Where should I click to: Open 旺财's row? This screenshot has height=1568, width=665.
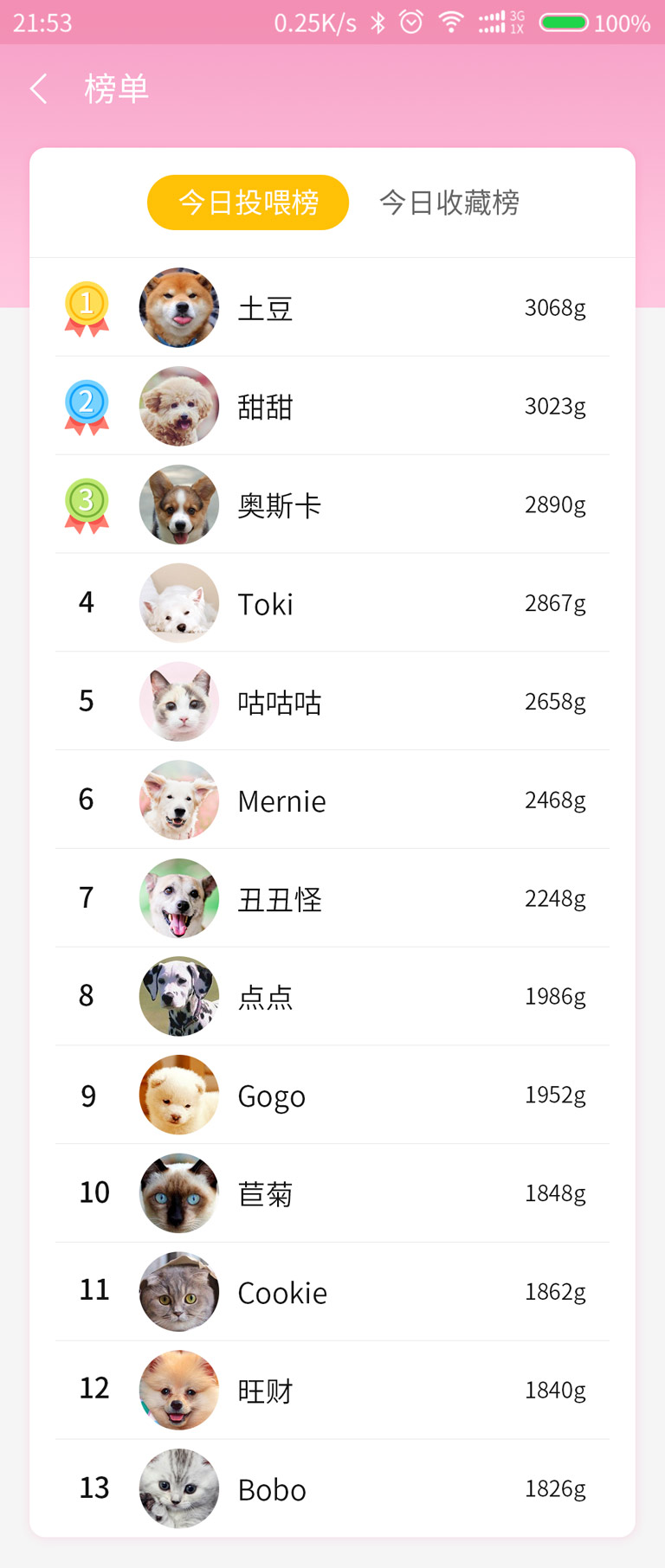(x=332, y=1391)
